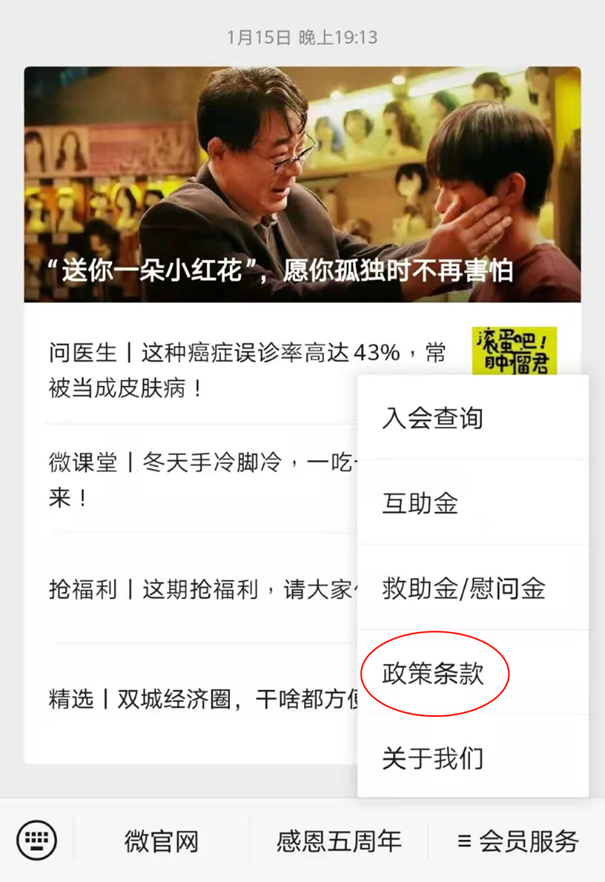Viewport: 605px width, 882px height.
Task: Open the 问医生 article about 癌症误诊率
Action: (200, 370)
